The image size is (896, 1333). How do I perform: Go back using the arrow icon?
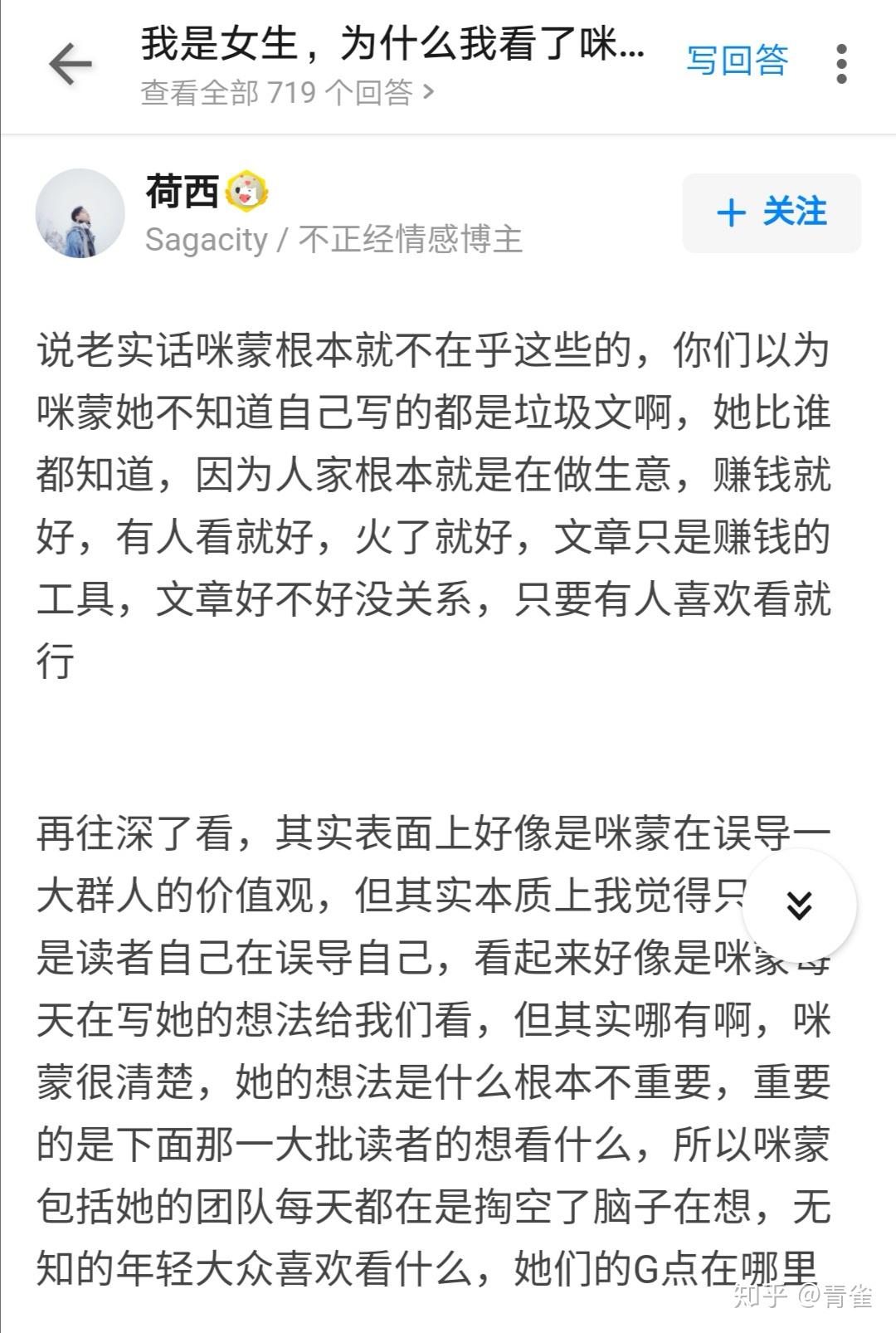71,65
